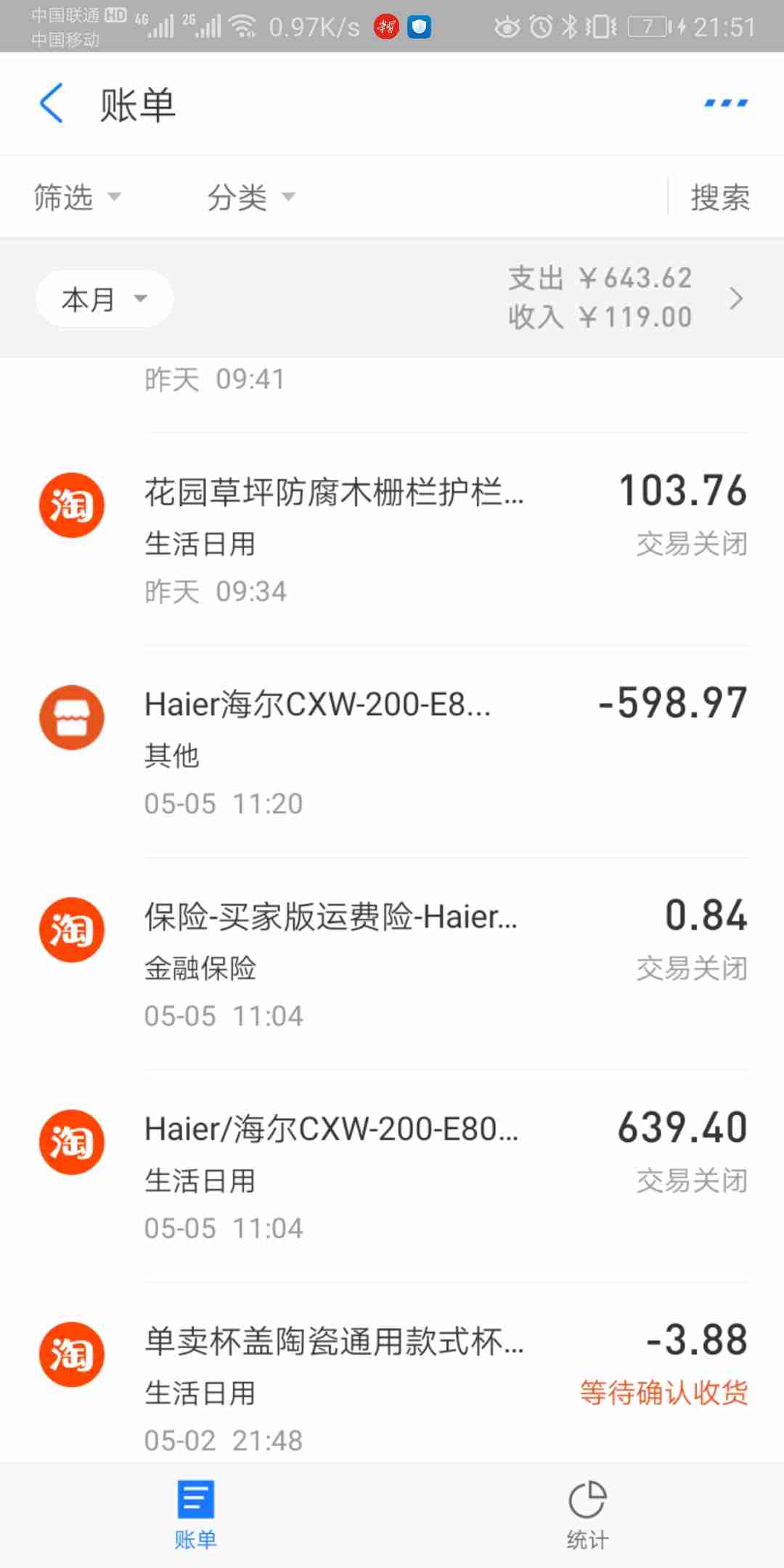The width and height of the screenshot is (784, 1568).
Task: Go back from the 账单 page
Action: pyautogui.click(x=51, y=104)
